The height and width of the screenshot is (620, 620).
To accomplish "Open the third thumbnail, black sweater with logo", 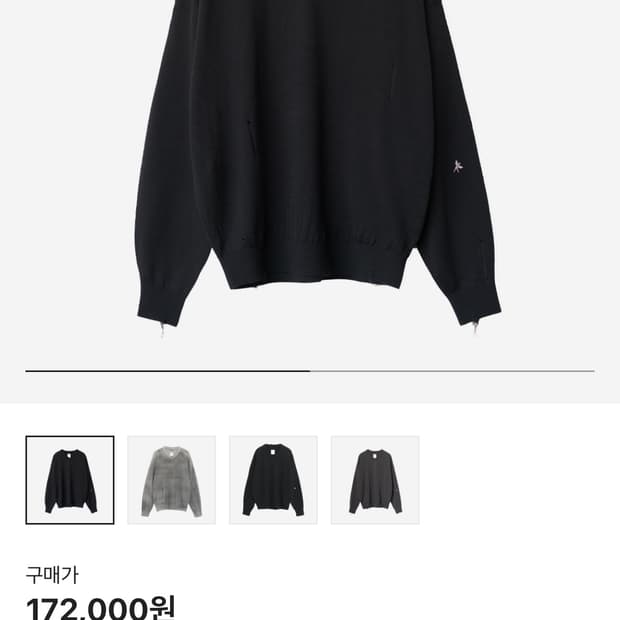I will tap(273, 480).
